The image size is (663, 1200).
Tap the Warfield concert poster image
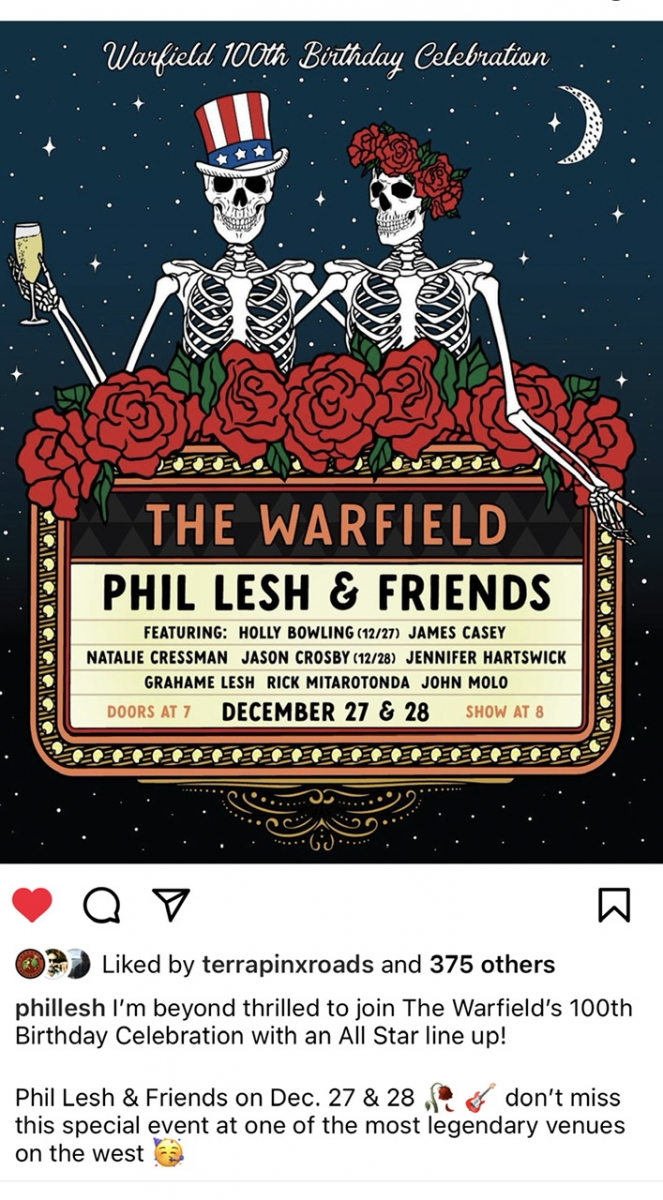(331, 440)
